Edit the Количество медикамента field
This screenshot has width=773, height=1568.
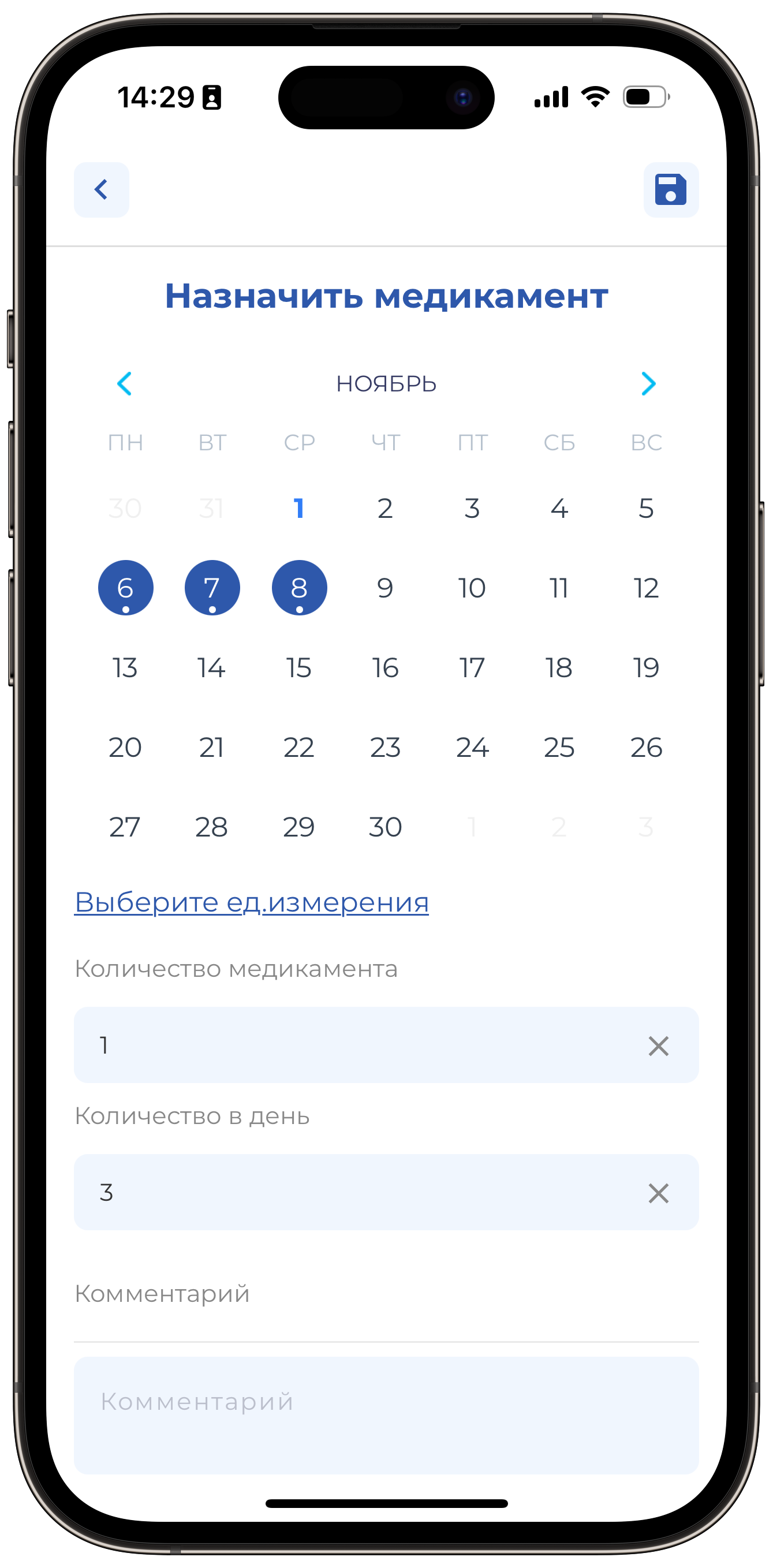click(353, 1045)
